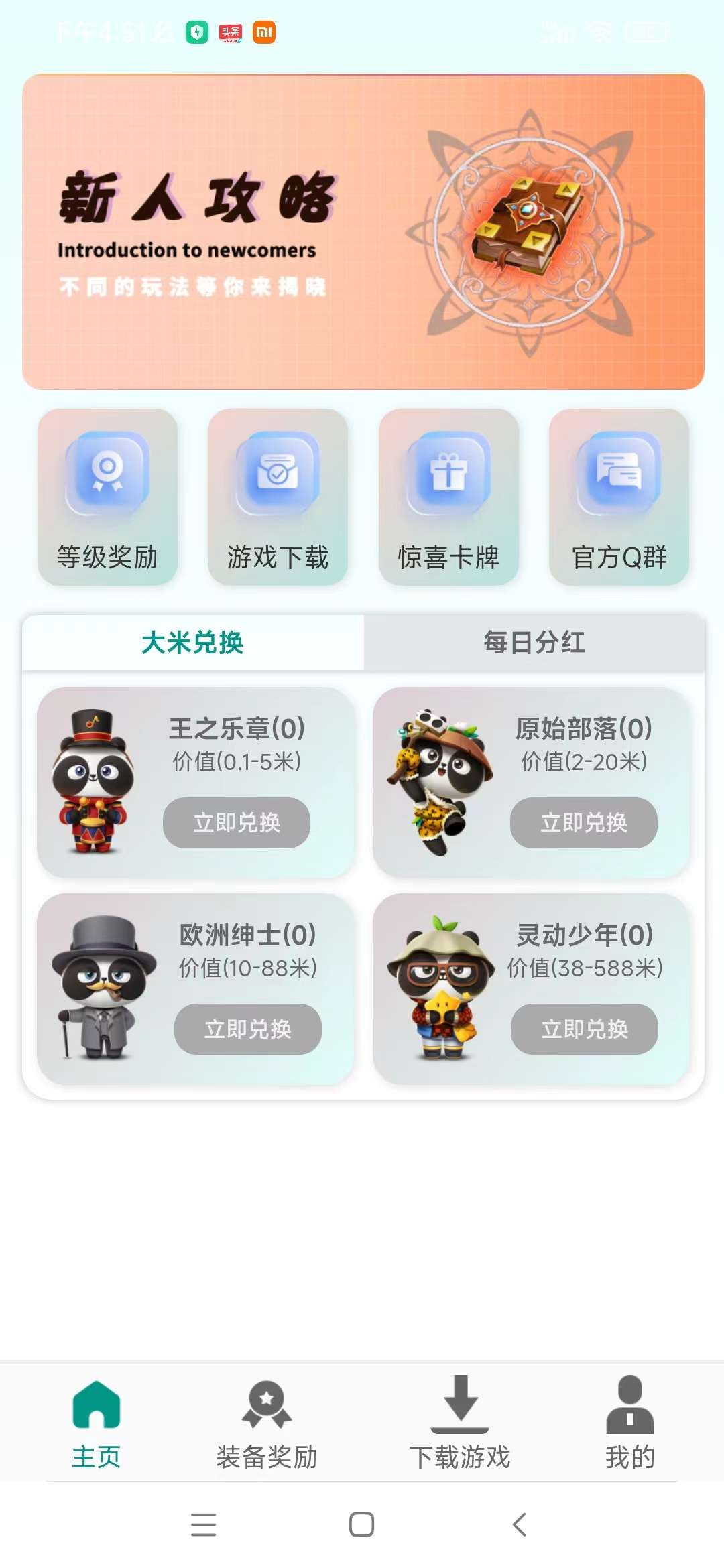Image resolution: width=724 pixels, height=1568 pixels.
Task: Open 惊喜卡牌 surprise cards
Action: tap(448, 497)
